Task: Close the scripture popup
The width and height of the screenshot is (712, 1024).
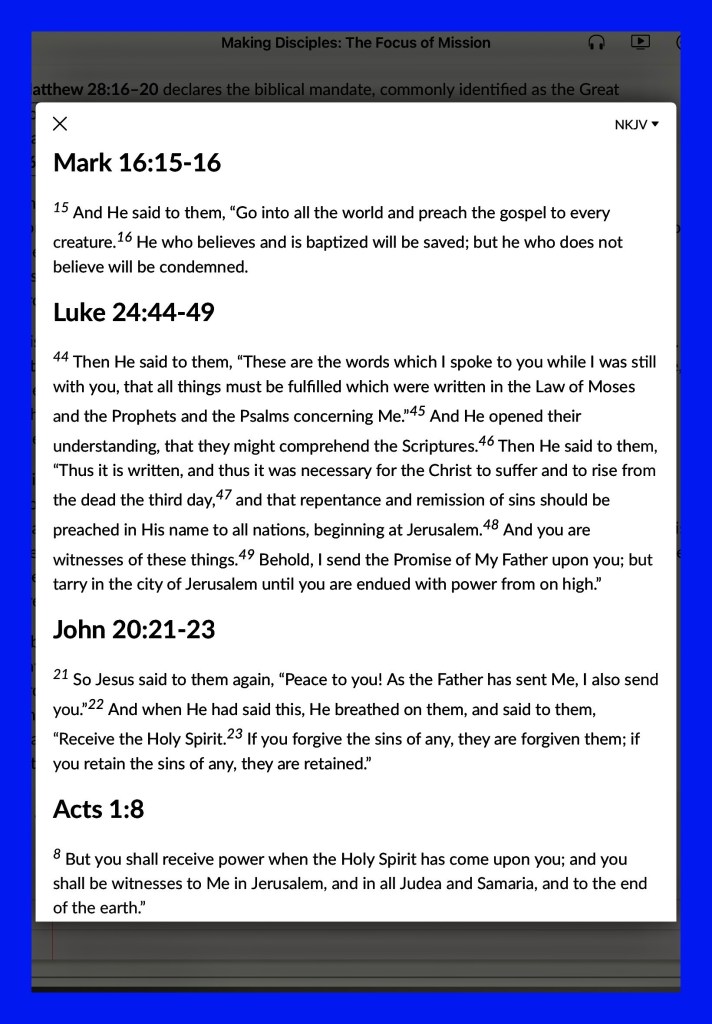Action: 60,124
